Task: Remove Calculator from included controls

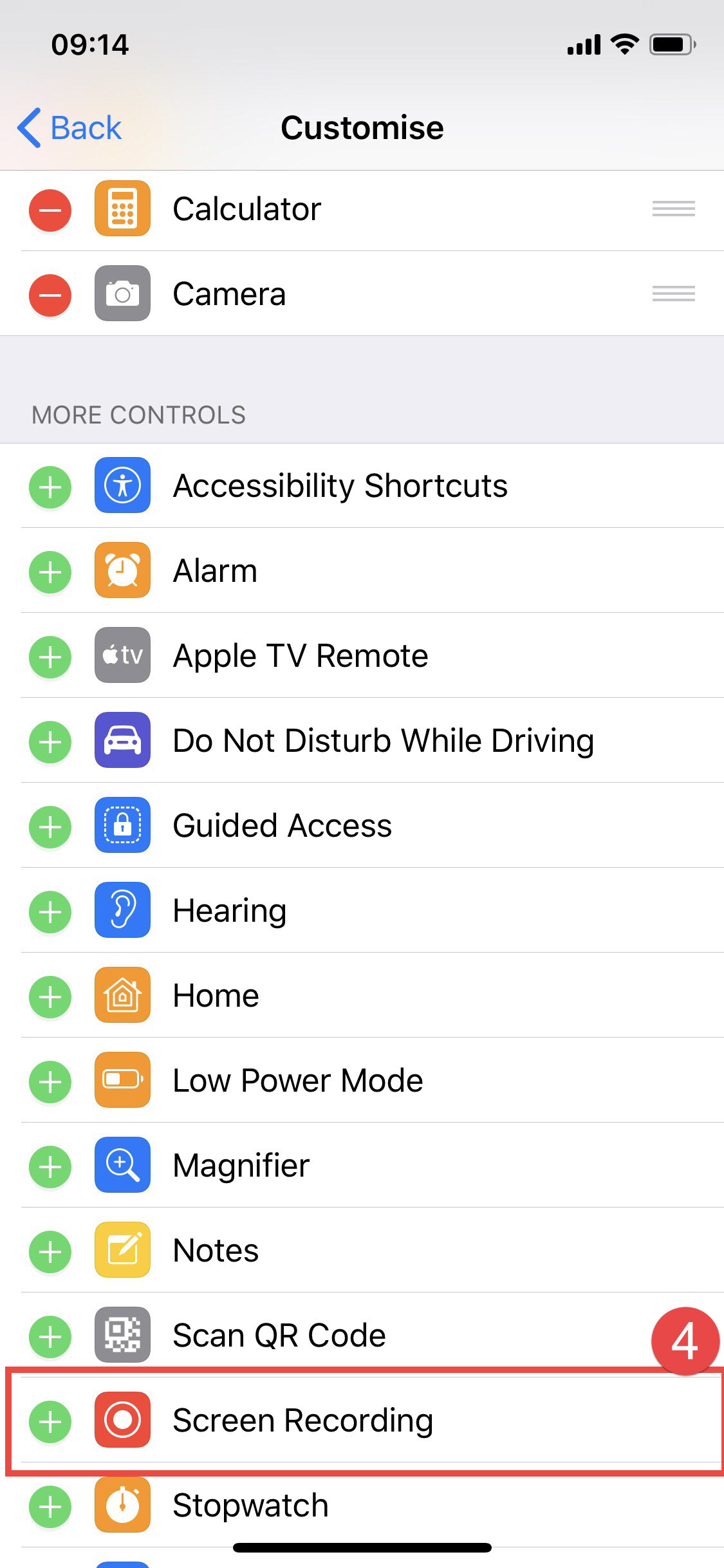Action: pyautogui.click(x=50, y=210)
